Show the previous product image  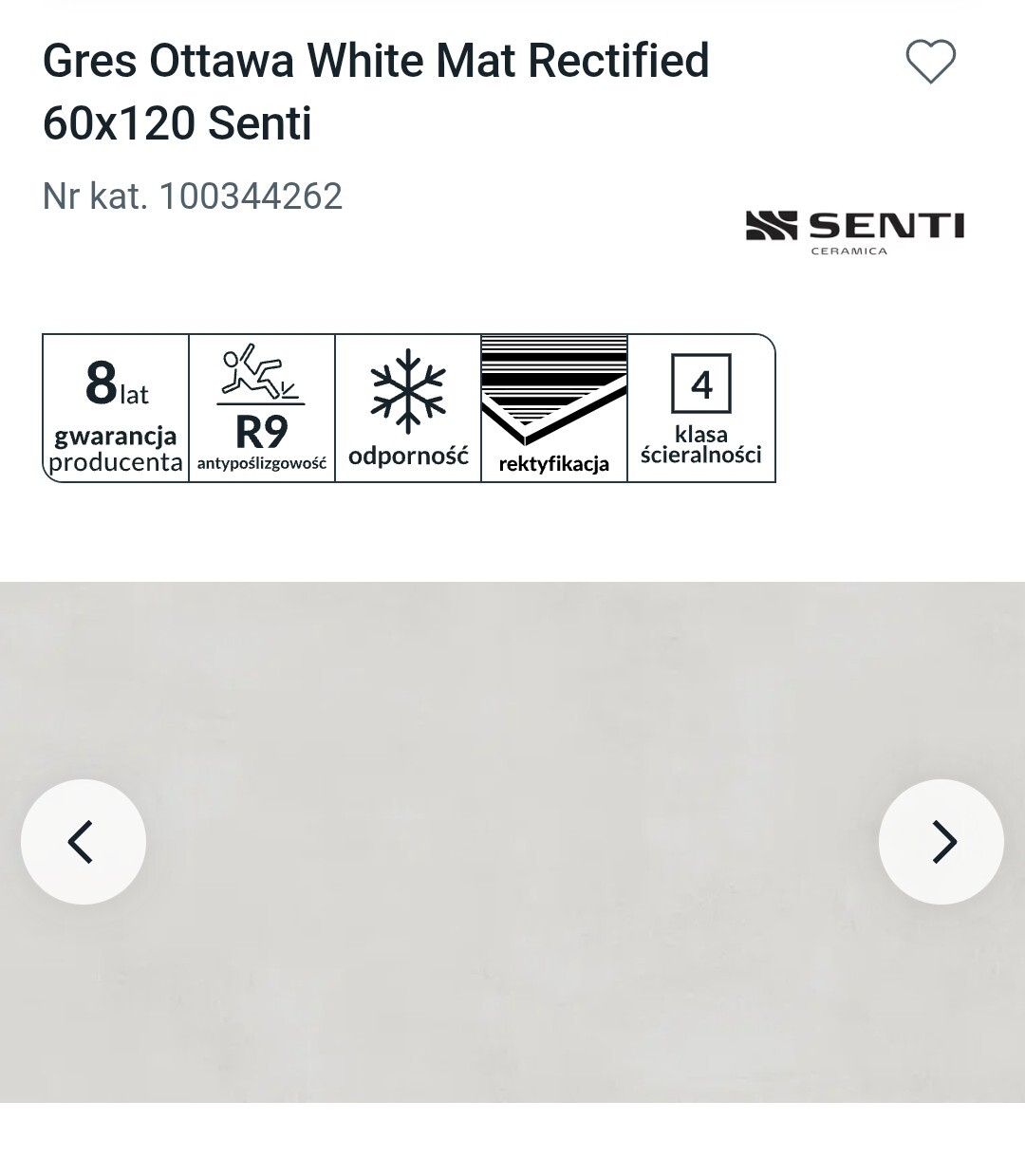point(84,842)
